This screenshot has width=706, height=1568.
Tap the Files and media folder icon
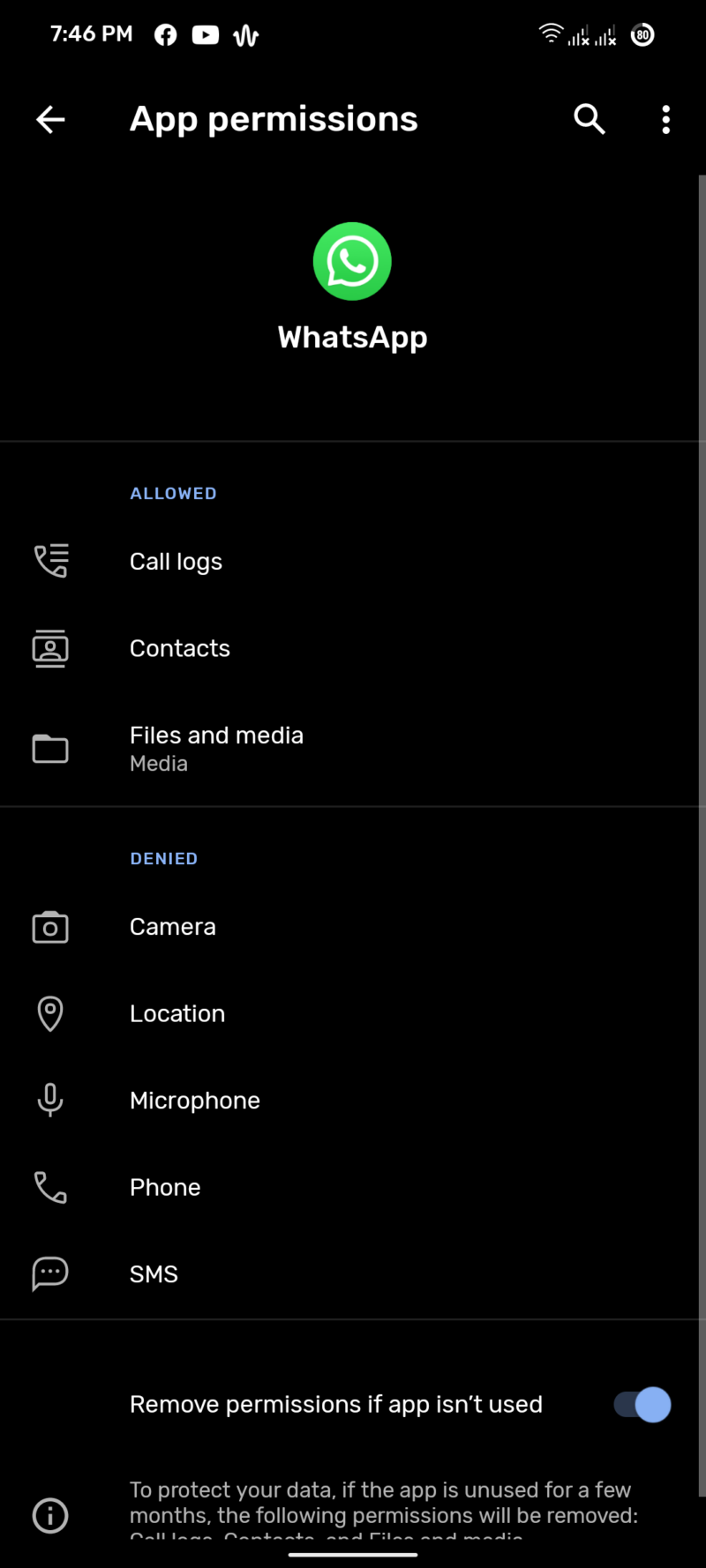(50, 748)
